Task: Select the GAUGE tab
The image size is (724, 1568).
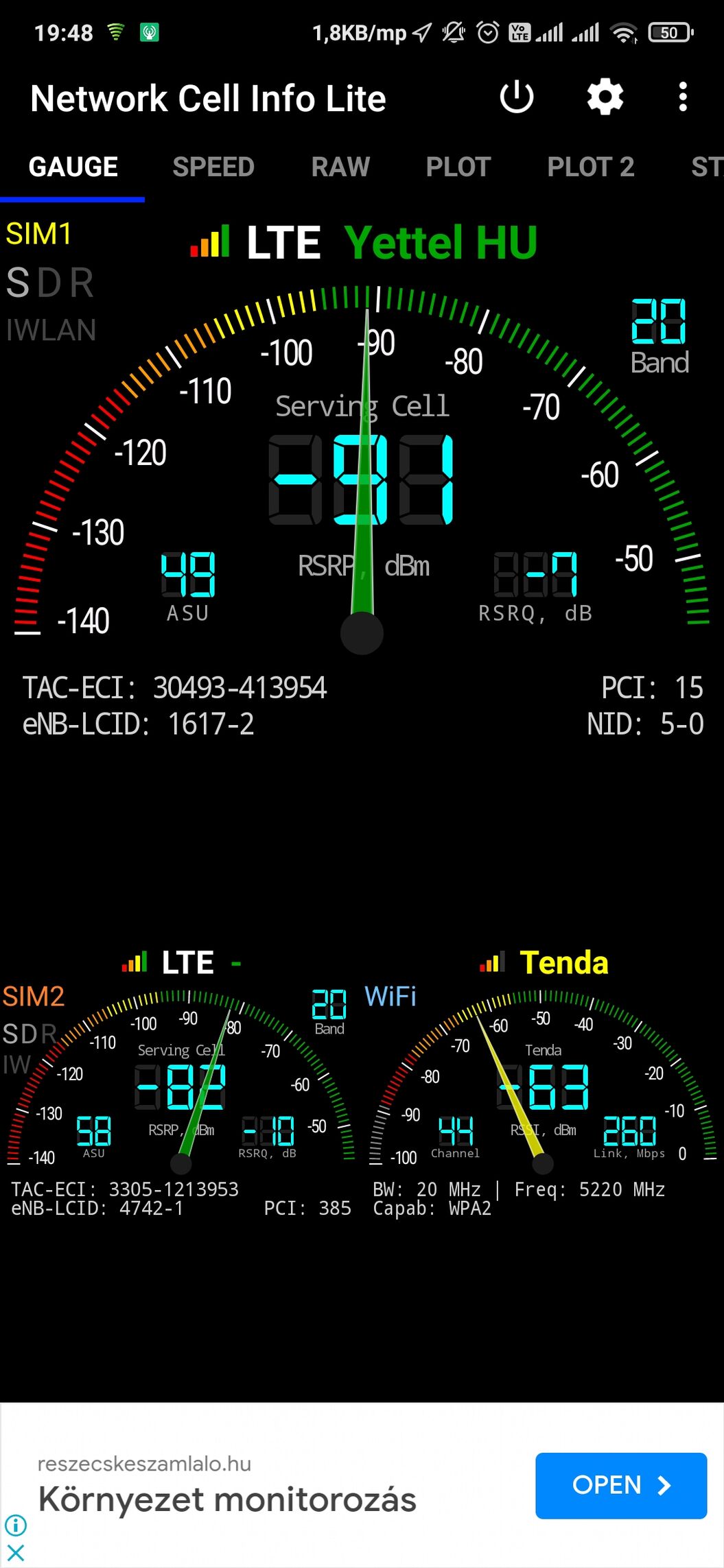Action: (x=73, y=167)
